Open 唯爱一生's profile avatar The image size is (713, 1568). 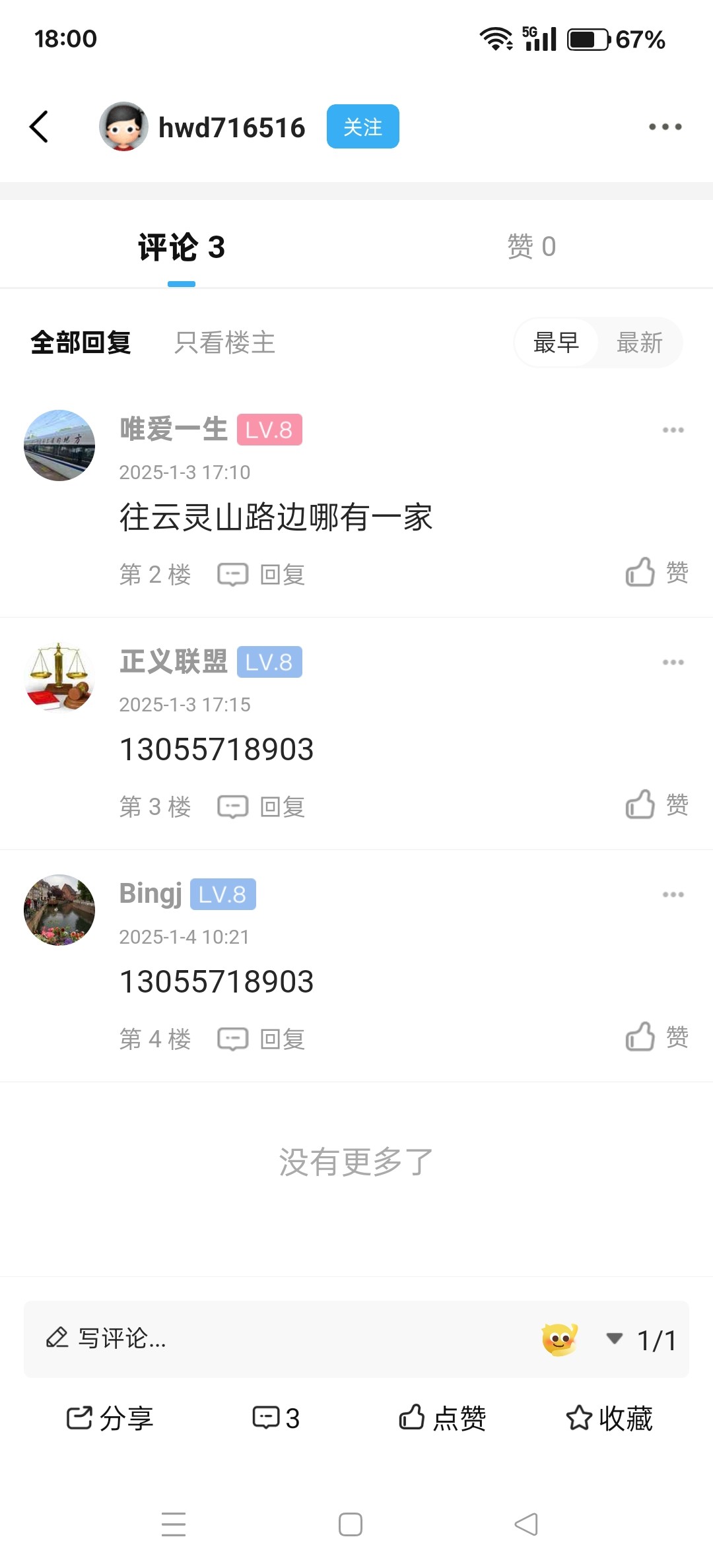[x=59, y=445]
